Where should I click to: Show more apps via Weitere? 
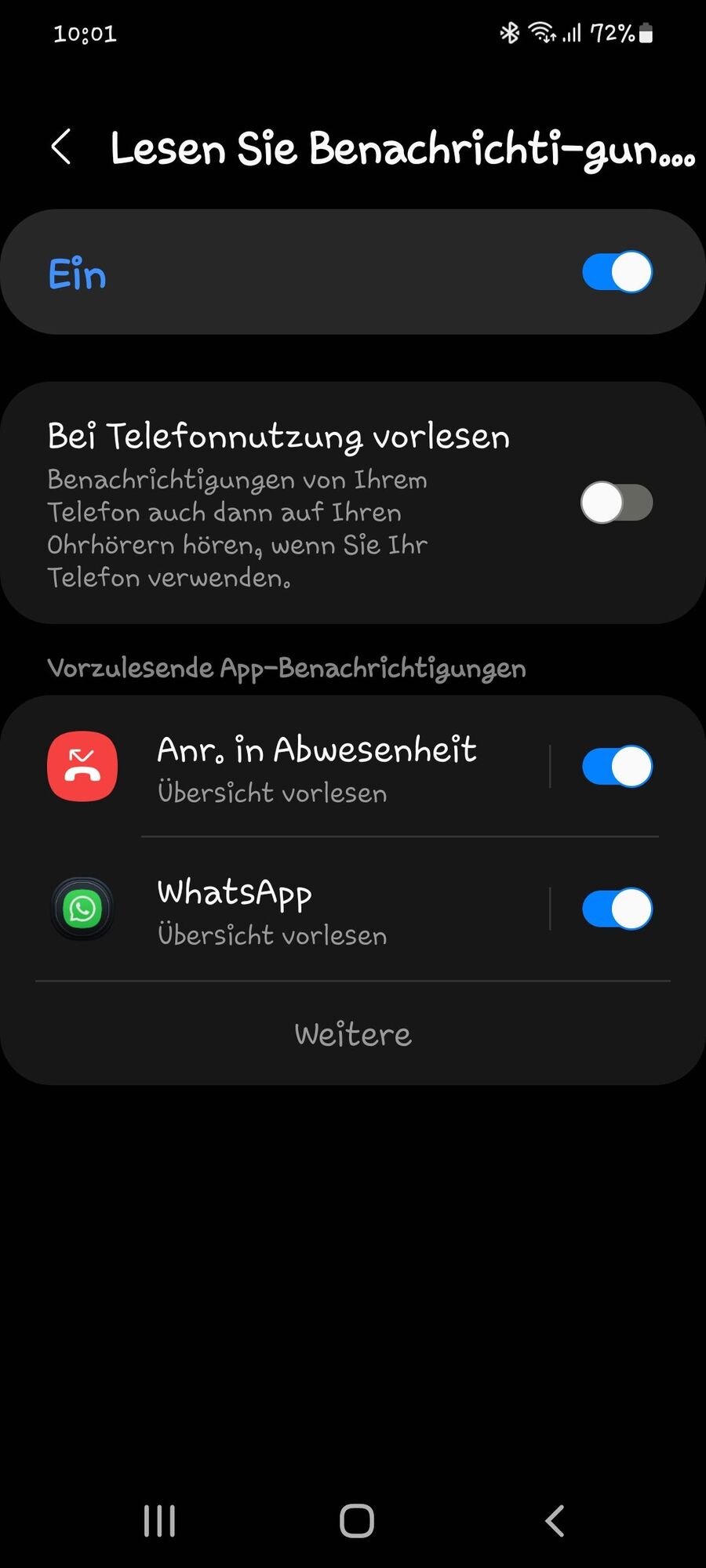353,1034
